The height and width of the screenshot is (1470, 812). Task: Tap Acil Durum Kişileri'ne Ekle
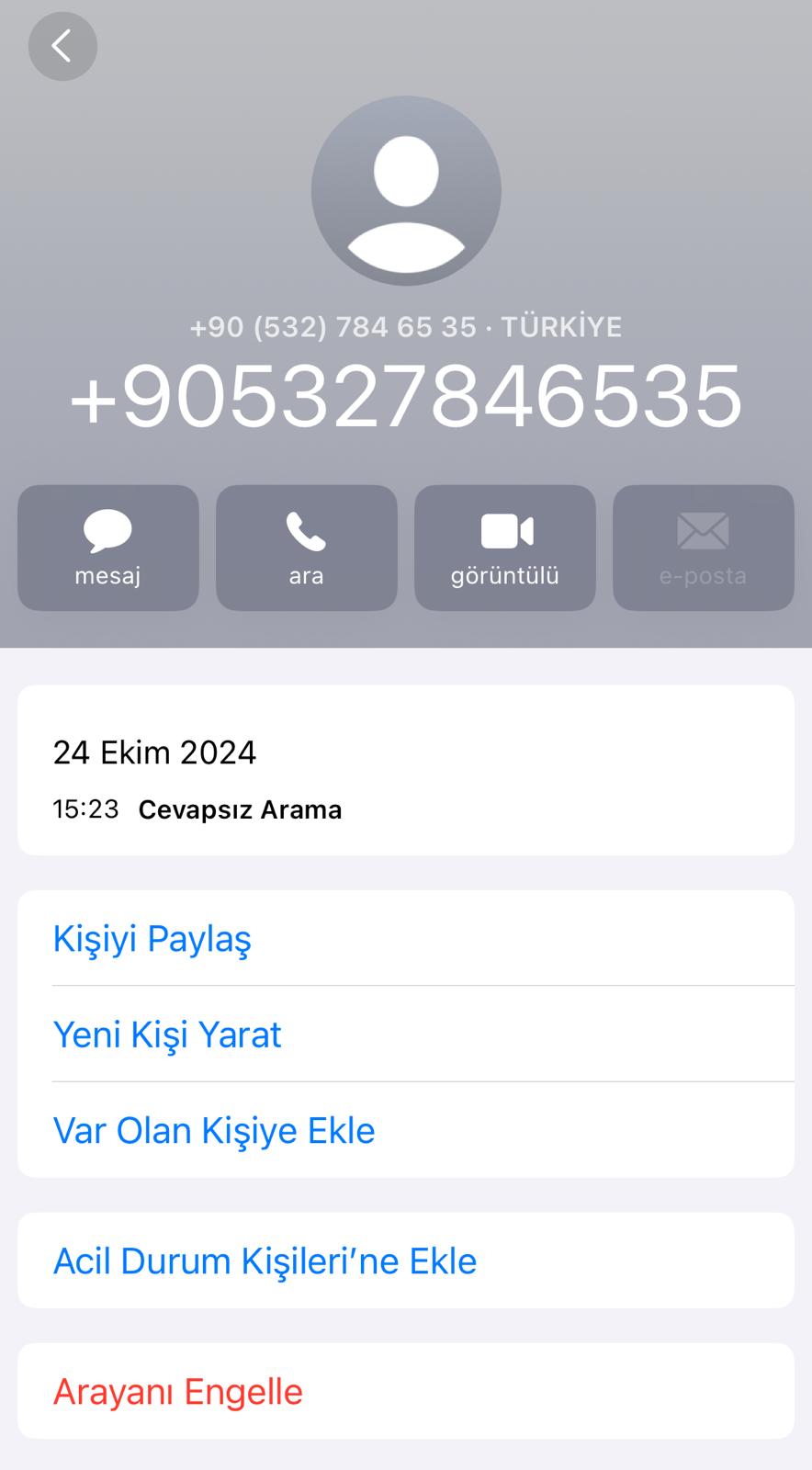pos(265,1261)
